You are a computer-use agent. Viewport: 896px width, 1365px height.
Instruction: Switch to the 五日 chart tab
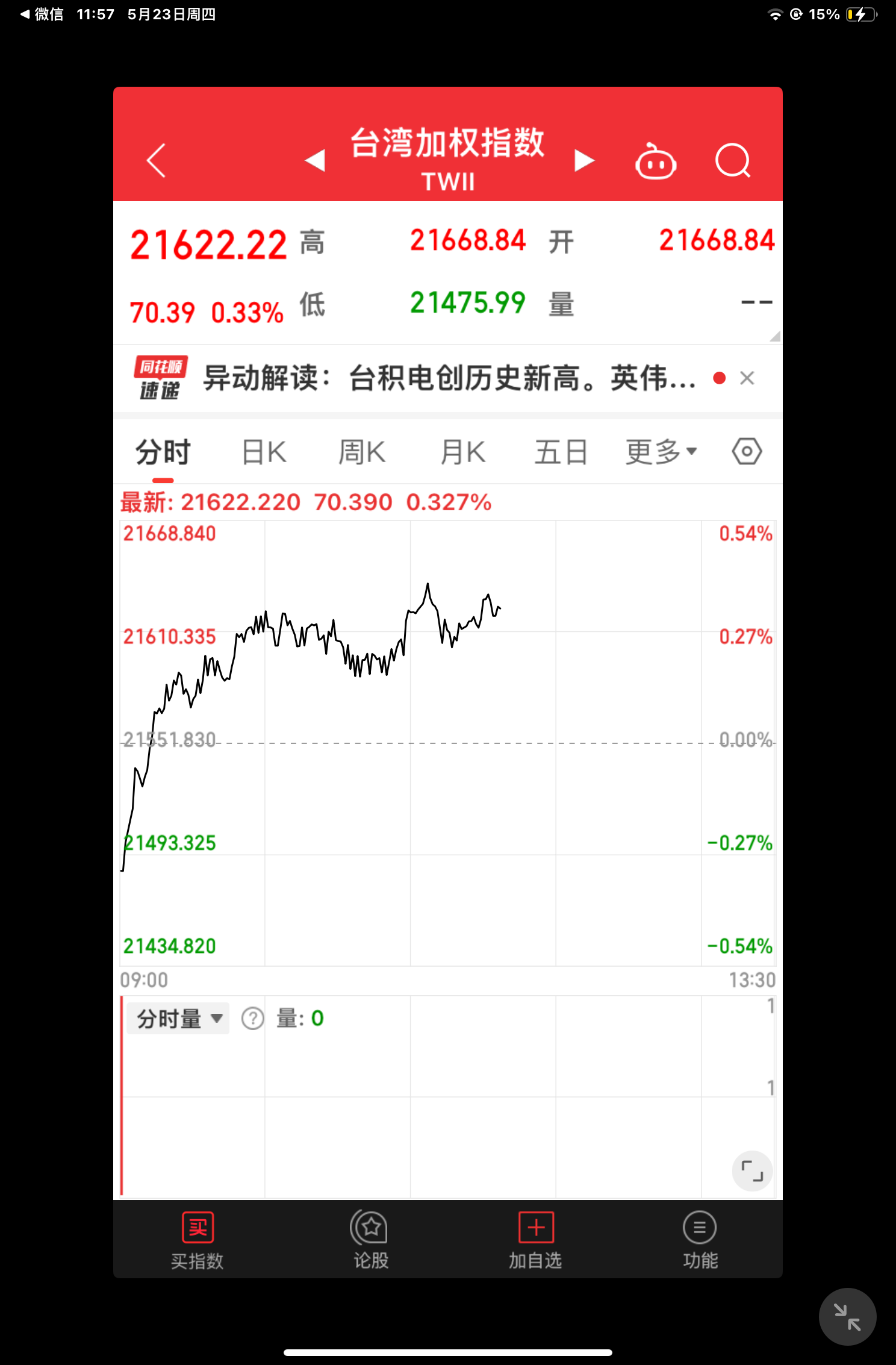561,452
